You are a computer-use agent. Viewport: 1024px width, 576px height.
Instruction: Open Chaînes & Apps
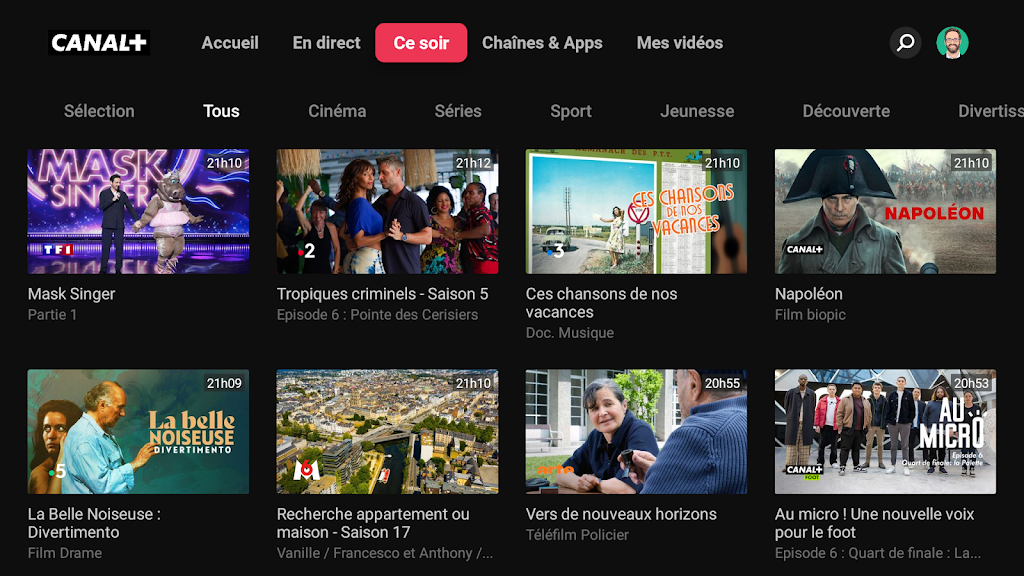coord(542,43)
